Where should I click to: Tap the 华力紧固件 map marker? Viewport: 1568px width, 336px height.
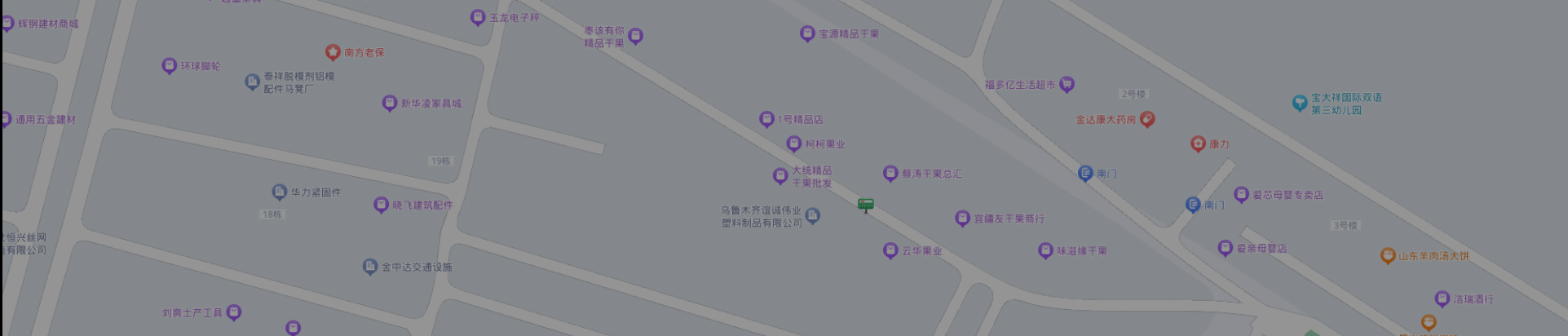(x=280, y=192)
